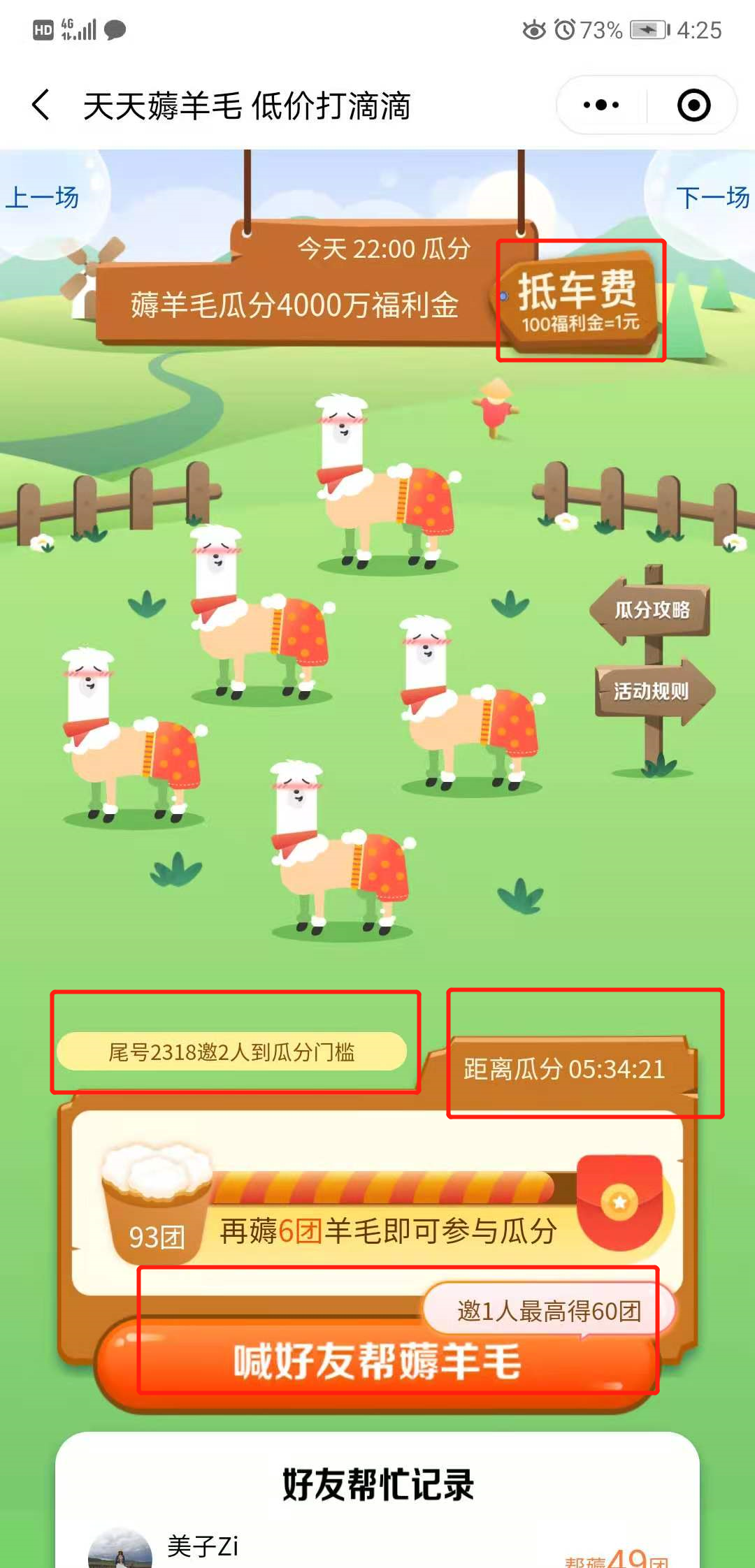Go to 下一场 next session

(712, 198)
